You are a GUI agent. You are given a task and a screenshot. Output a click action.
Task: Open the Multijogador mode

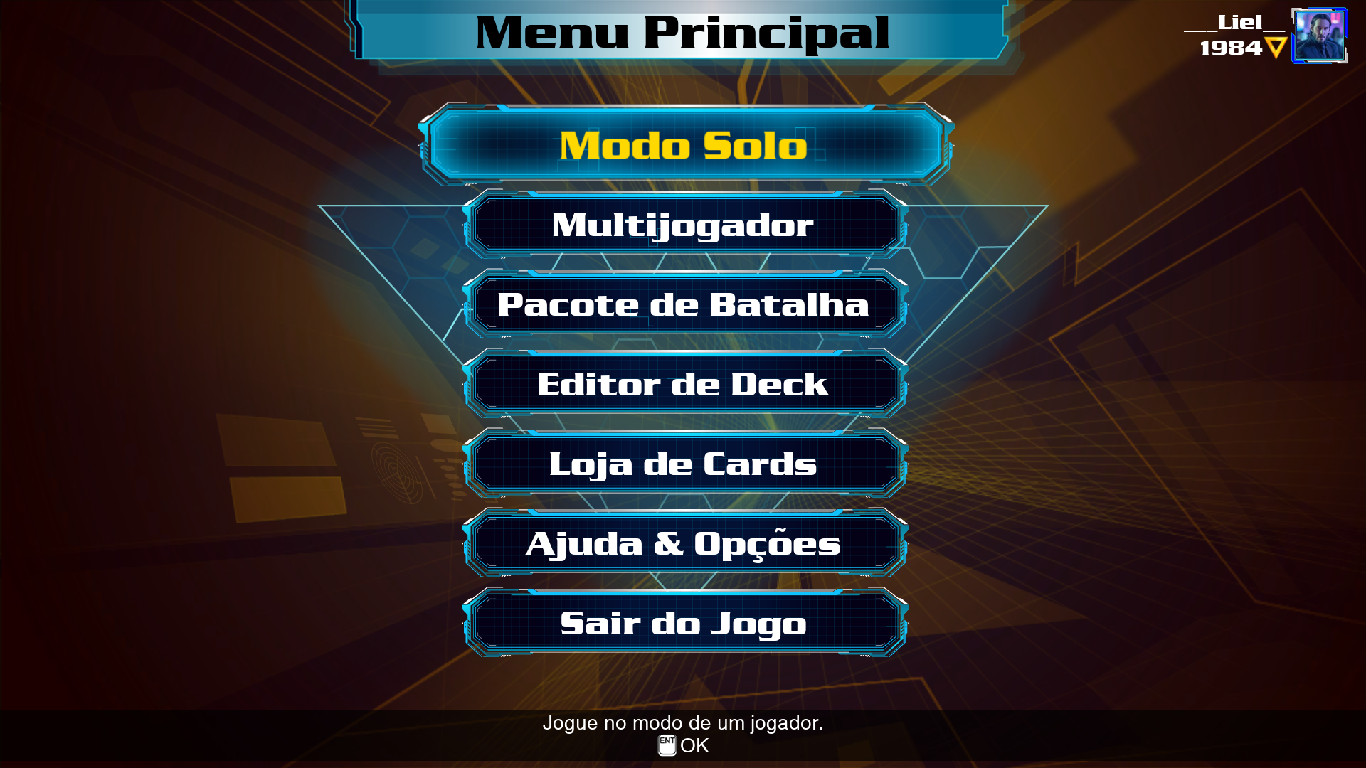[x=684, y=225]
